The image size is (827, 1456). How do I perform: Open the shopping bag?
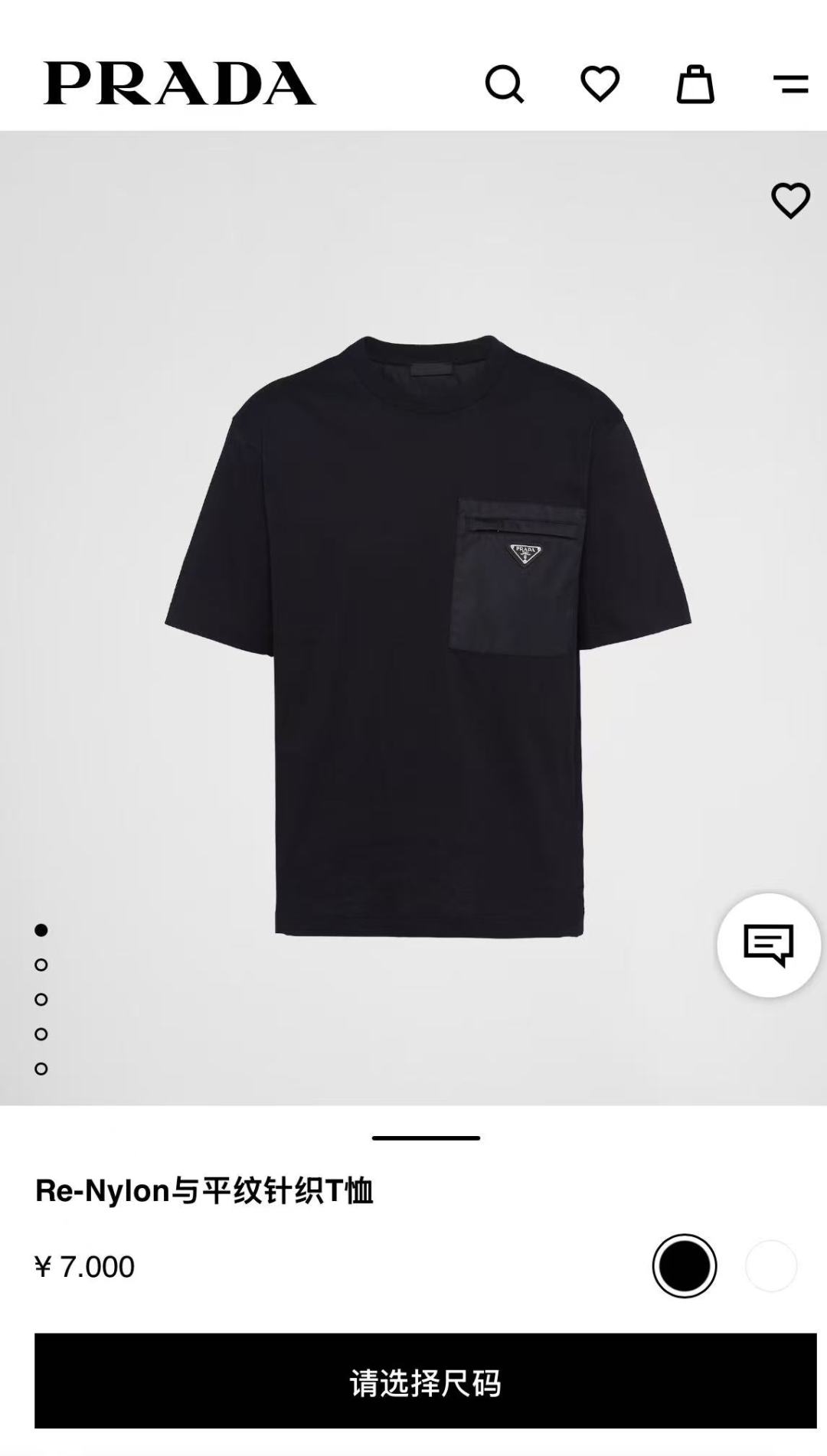695,83
